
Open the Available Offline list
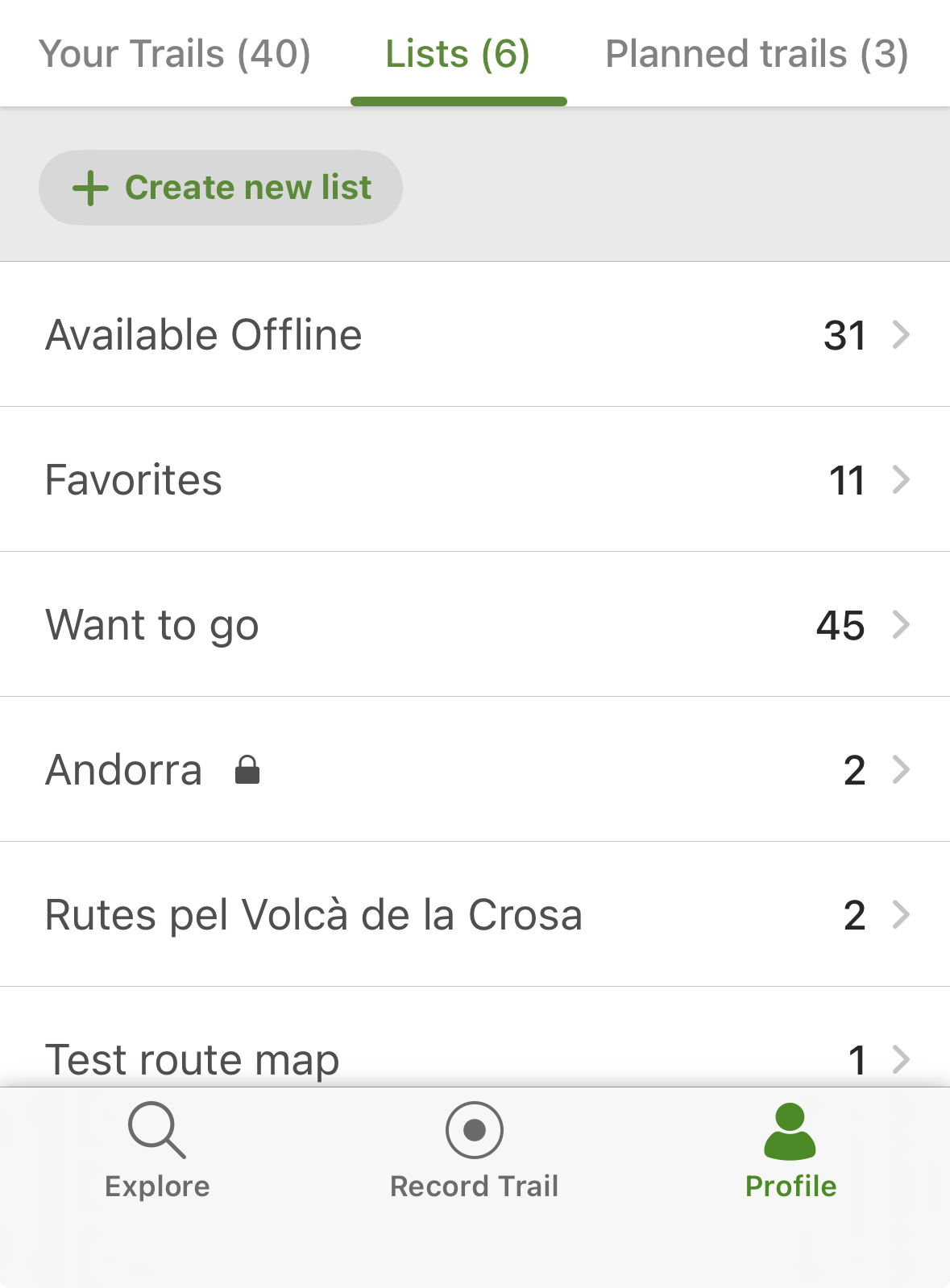coord(475,334)
